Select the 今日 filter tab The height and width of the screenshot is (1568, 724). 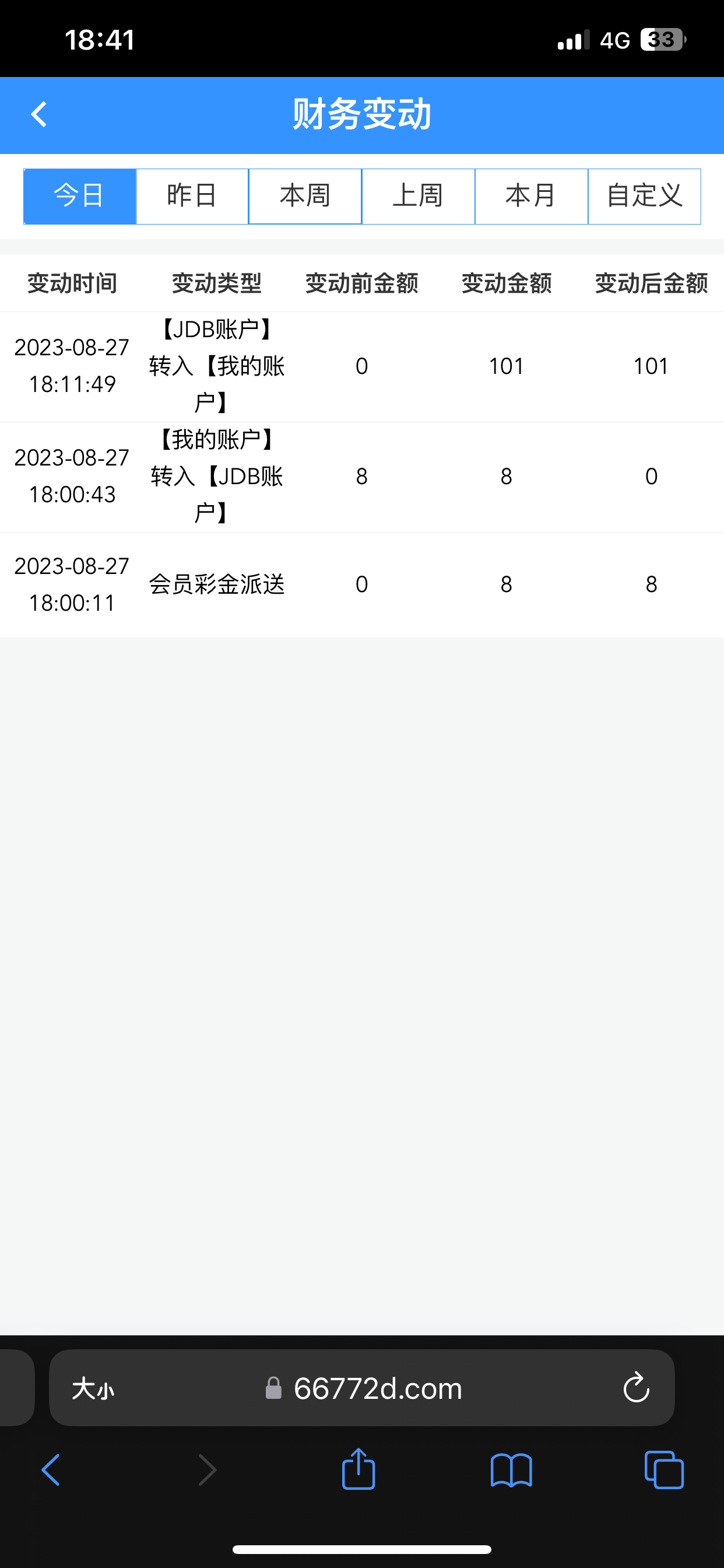80,196
